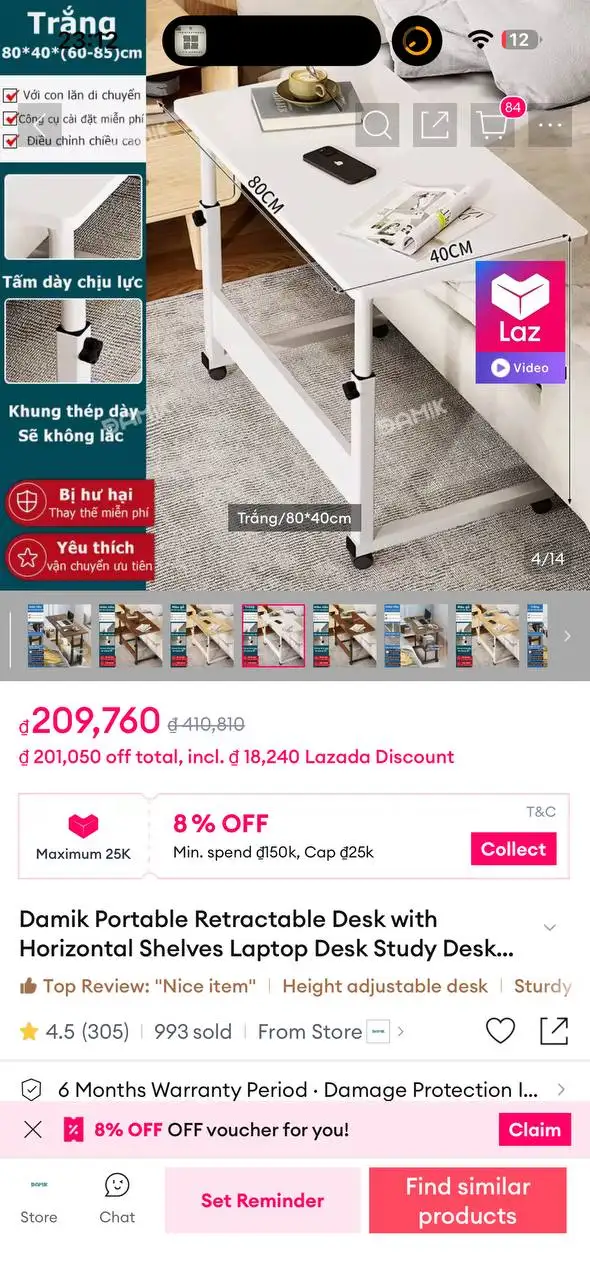
Task: Collect the 8% OFF voucher
Action: point(513,849)
